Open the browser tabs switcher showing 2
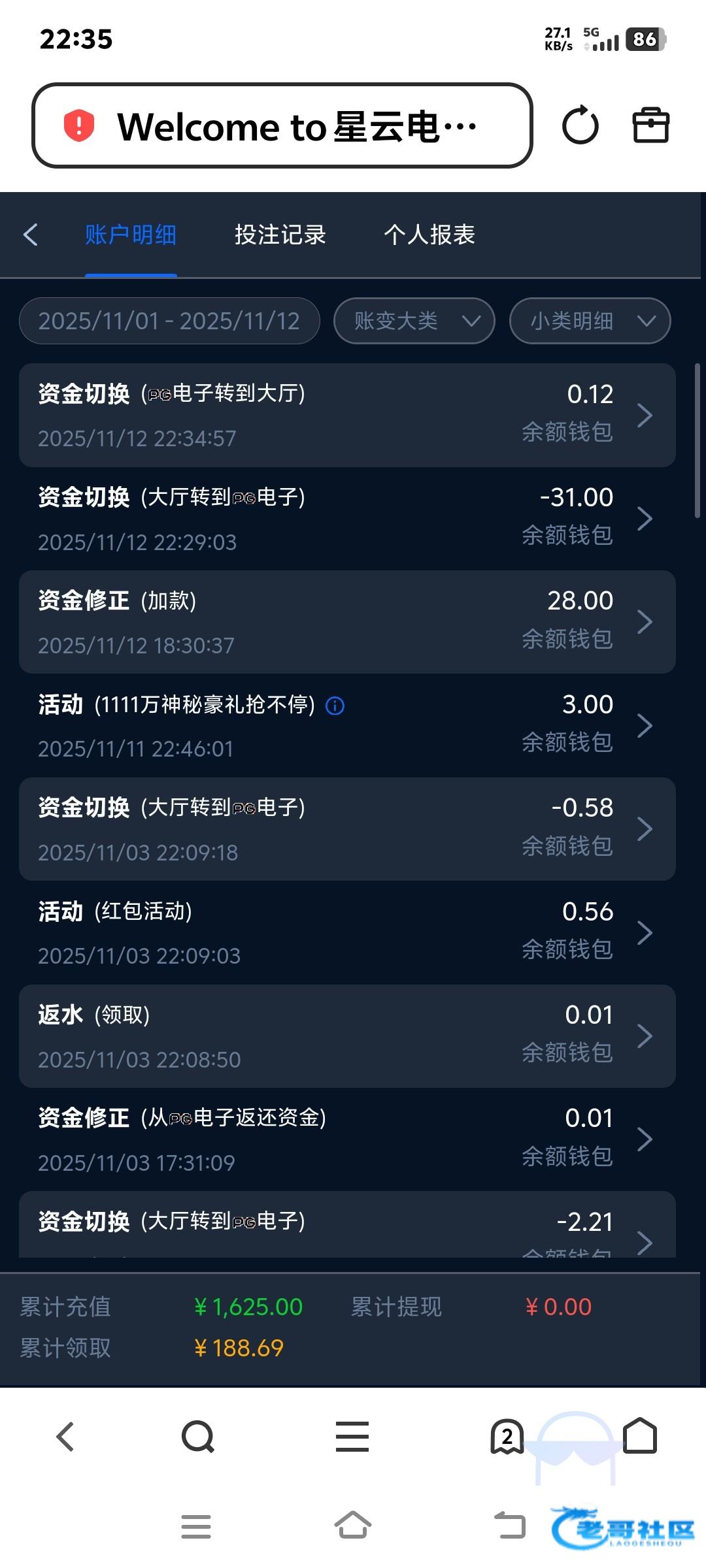Screen dimensions: 706x1568 point(507,1437)
